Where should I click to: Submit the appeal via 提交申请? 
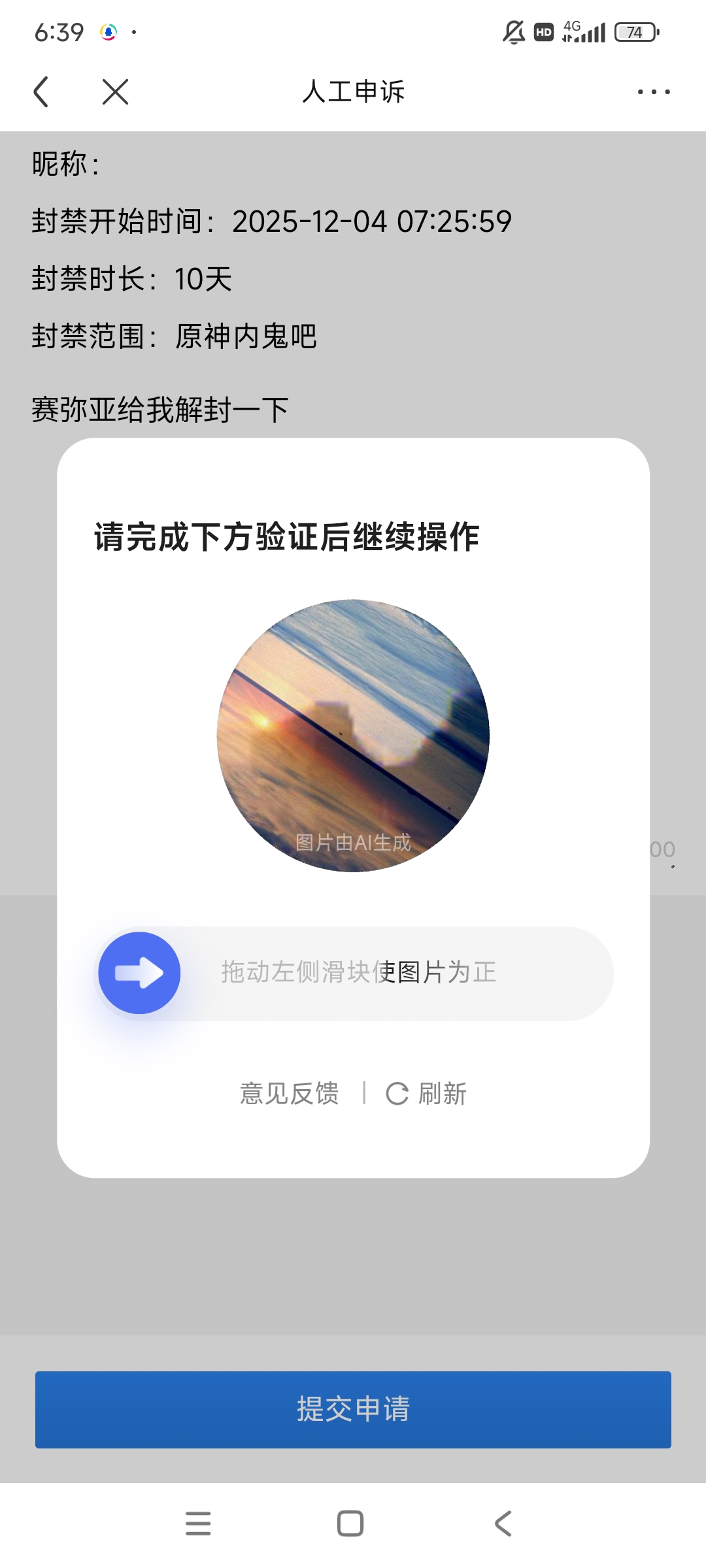point(353,1409)
